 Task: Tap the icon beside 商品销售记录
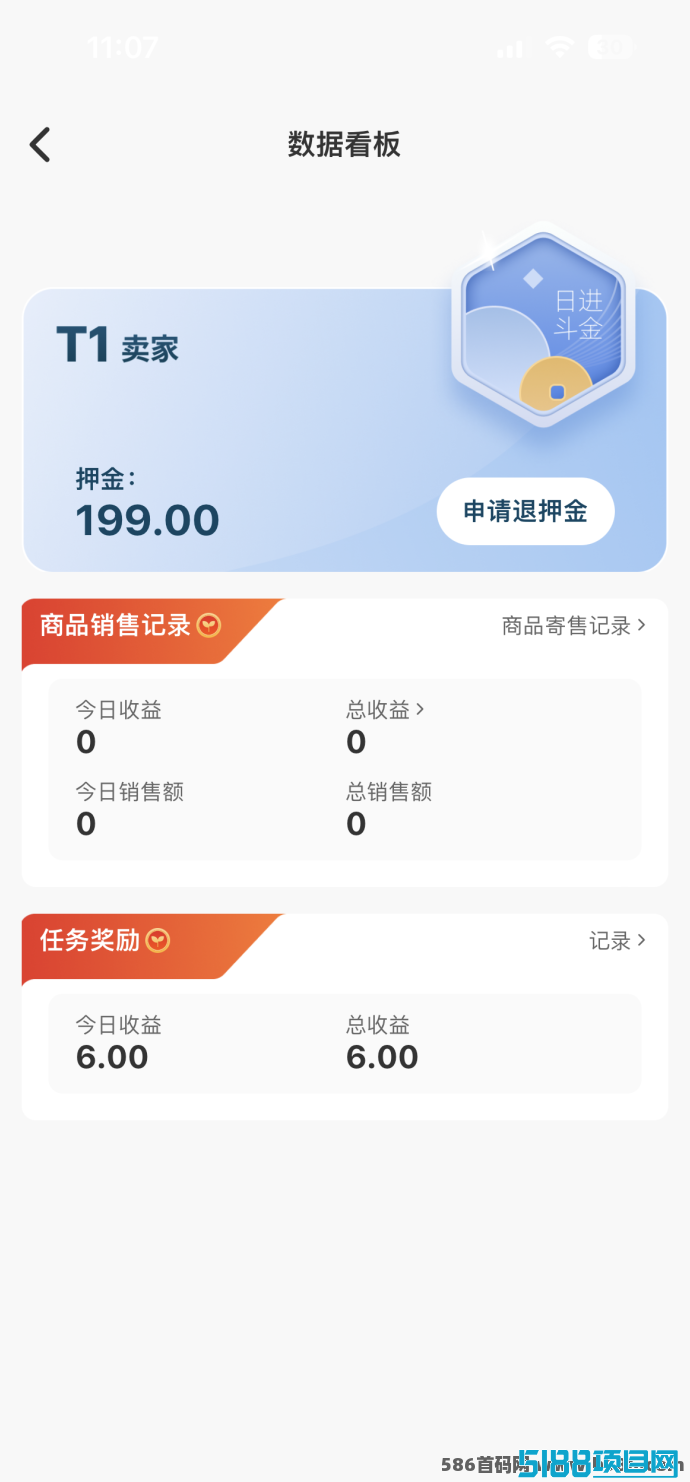coord(209,626)
